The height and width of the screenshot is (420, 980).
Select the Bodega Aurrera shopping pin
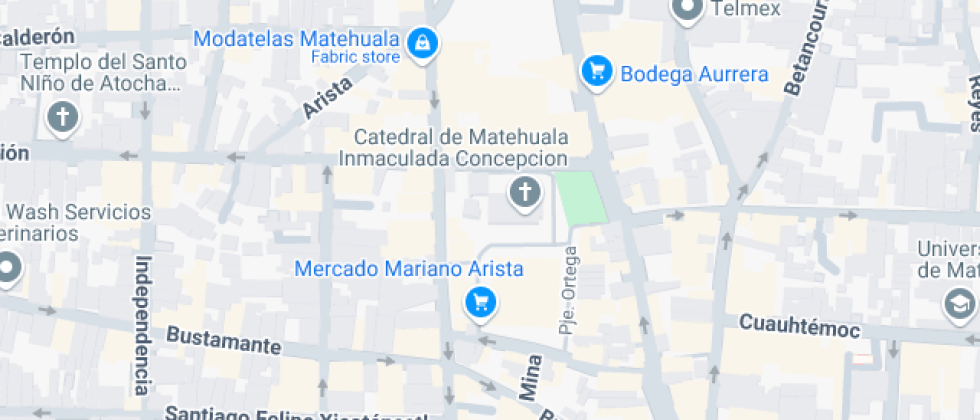coord(597,71)
